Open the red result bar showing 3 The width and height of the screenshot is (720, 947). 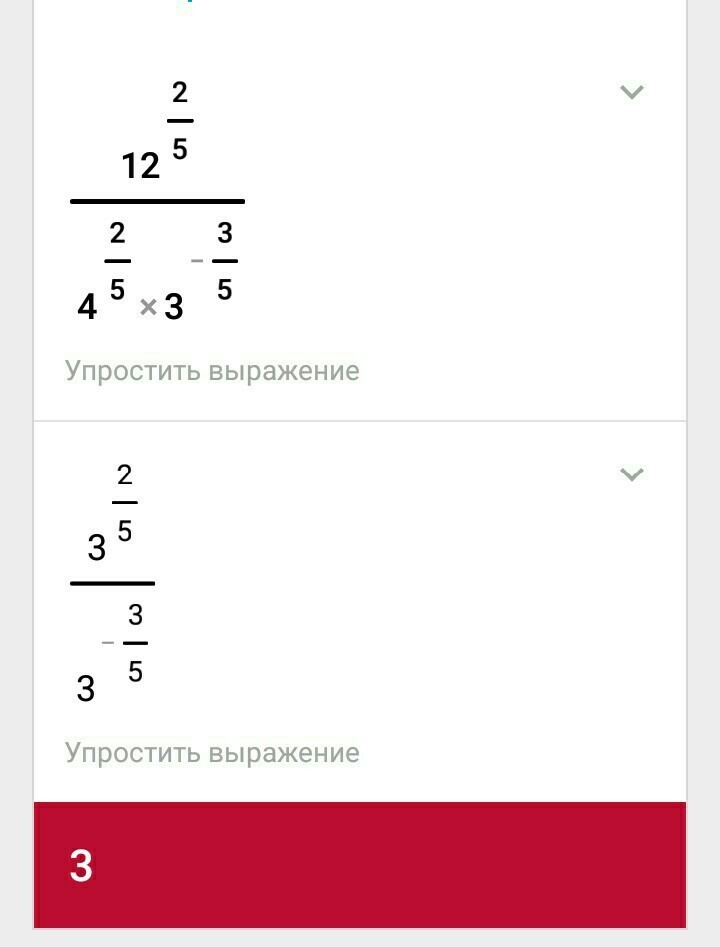360,864
